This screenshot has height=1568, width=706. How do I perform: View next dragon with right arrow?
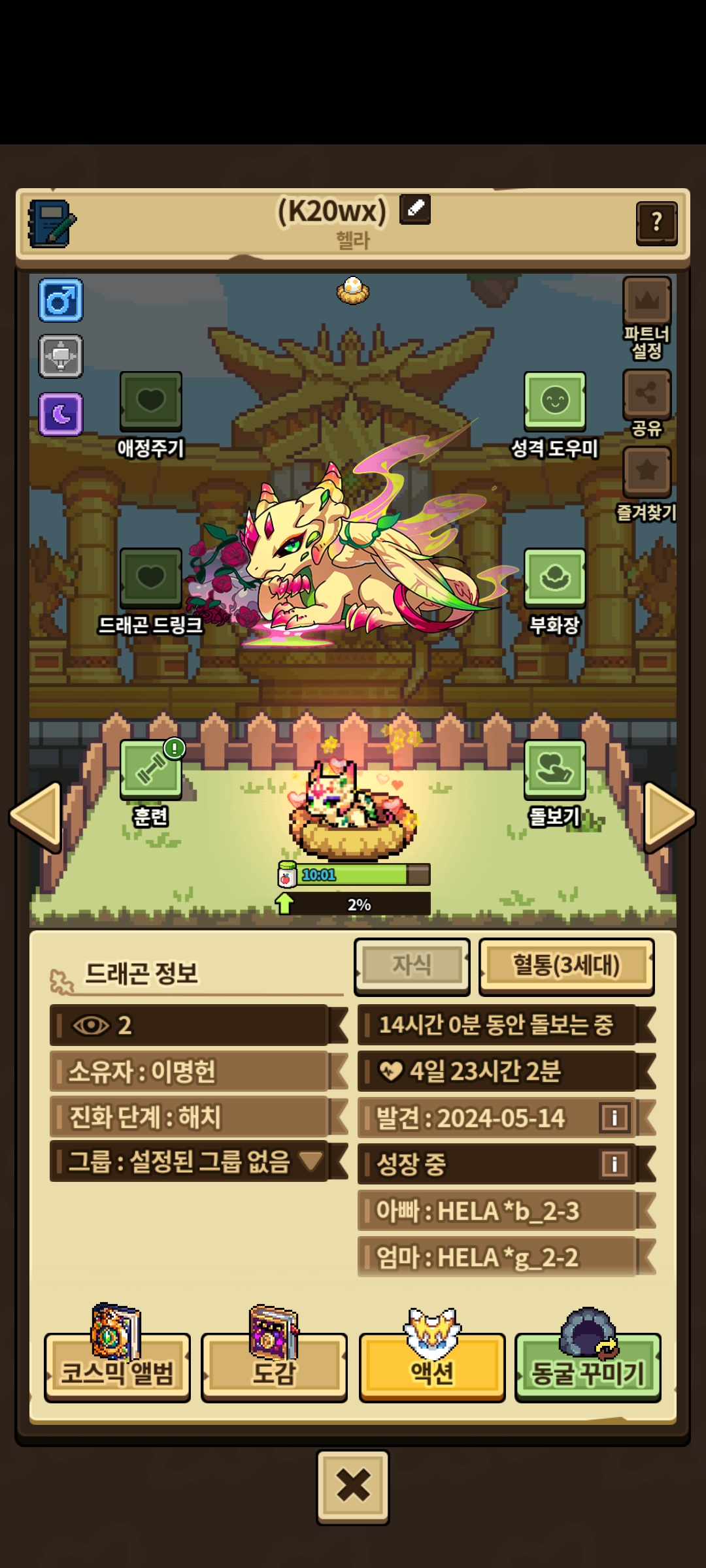tap(669, 817)
